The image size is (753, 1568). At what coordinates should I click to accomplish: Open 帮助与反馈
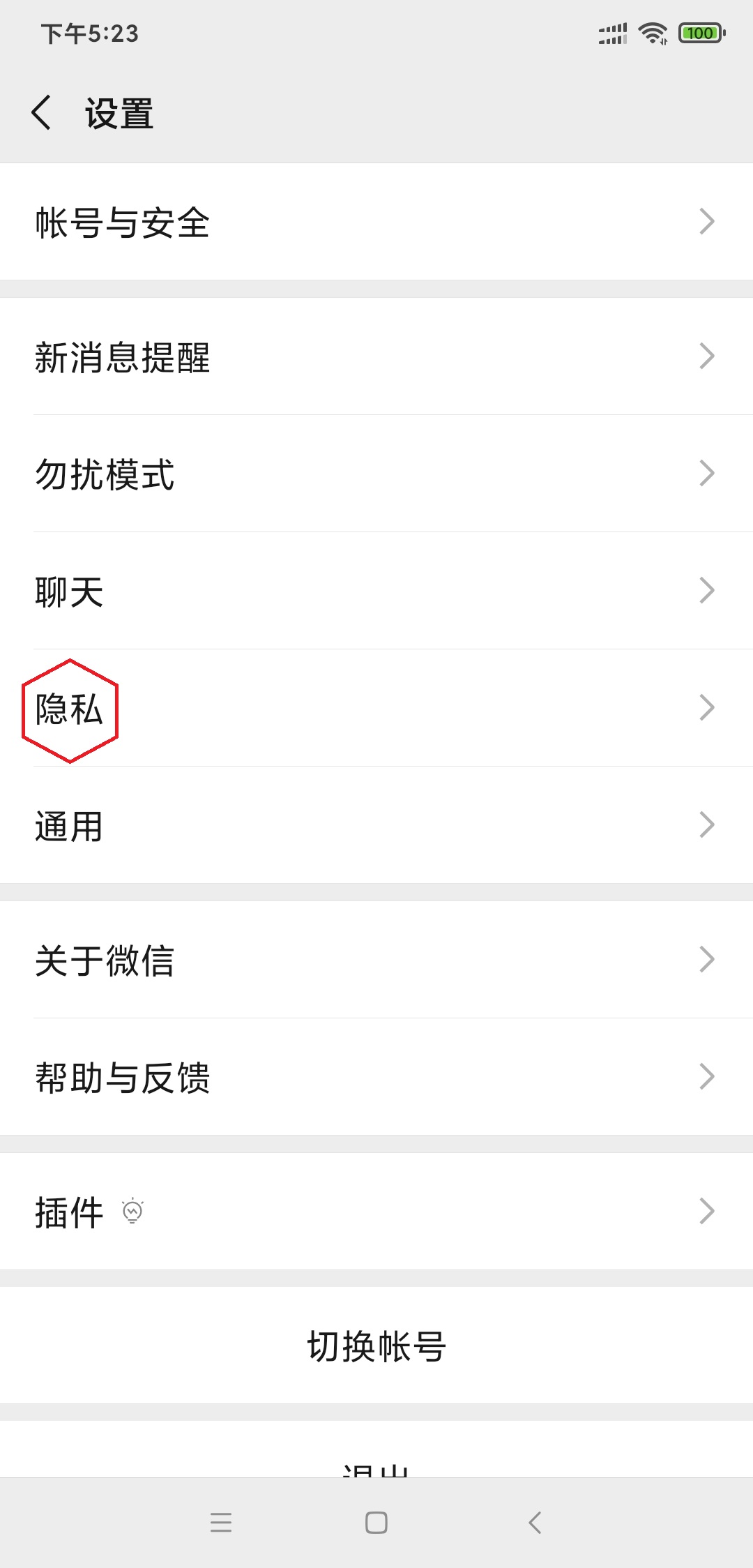click(x=376, y=1077)
